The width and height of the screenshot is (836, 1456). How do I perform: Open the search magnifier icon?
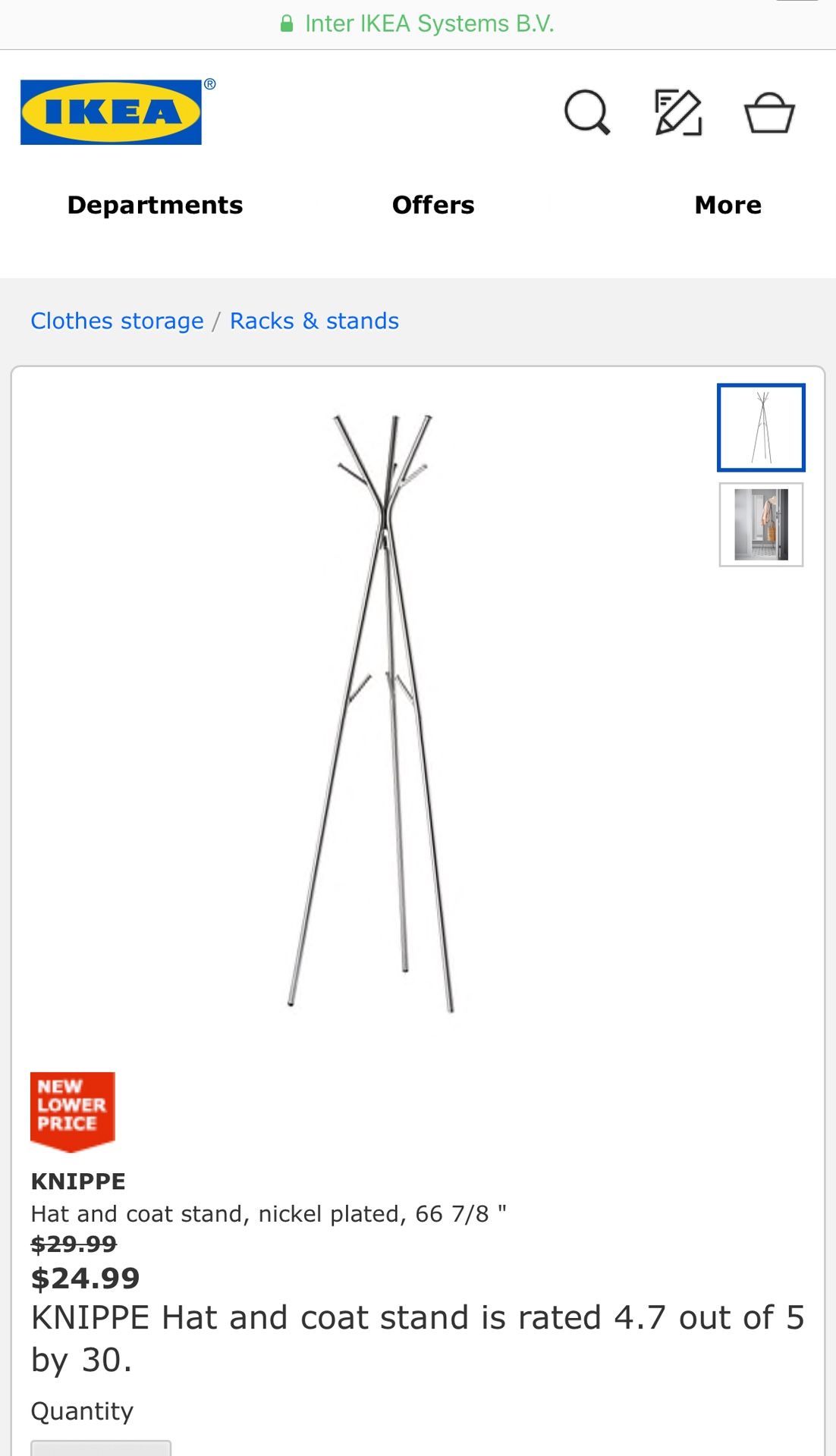click(586, 113)
